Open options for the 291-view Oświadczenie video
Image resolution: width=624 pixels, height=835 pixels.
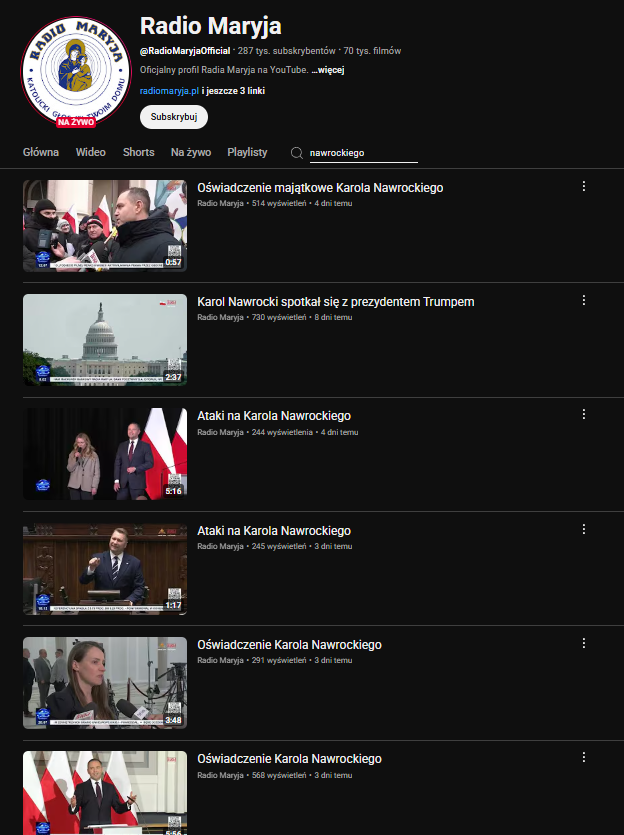584,642
